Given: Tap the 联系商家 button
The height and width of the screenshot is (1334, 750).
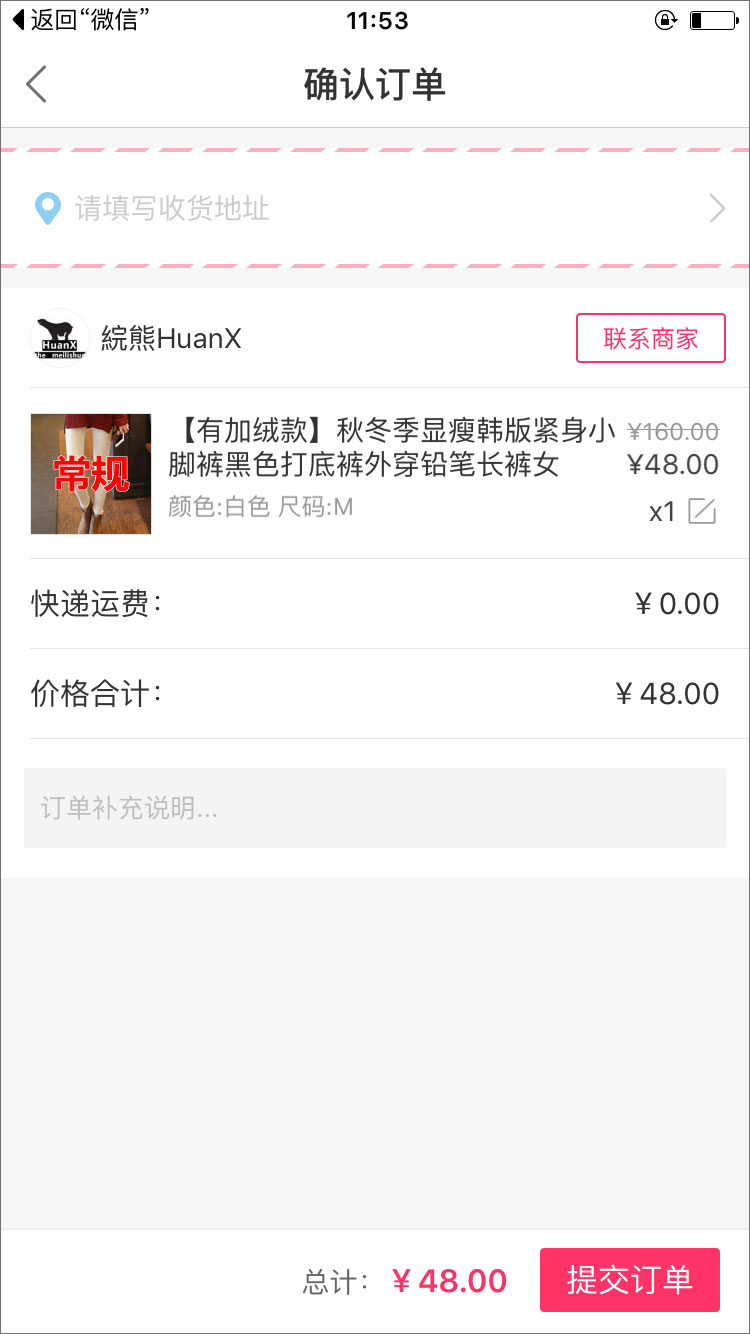Looking at the screenshot, I should pyautogui.click(x=650, y=338).
